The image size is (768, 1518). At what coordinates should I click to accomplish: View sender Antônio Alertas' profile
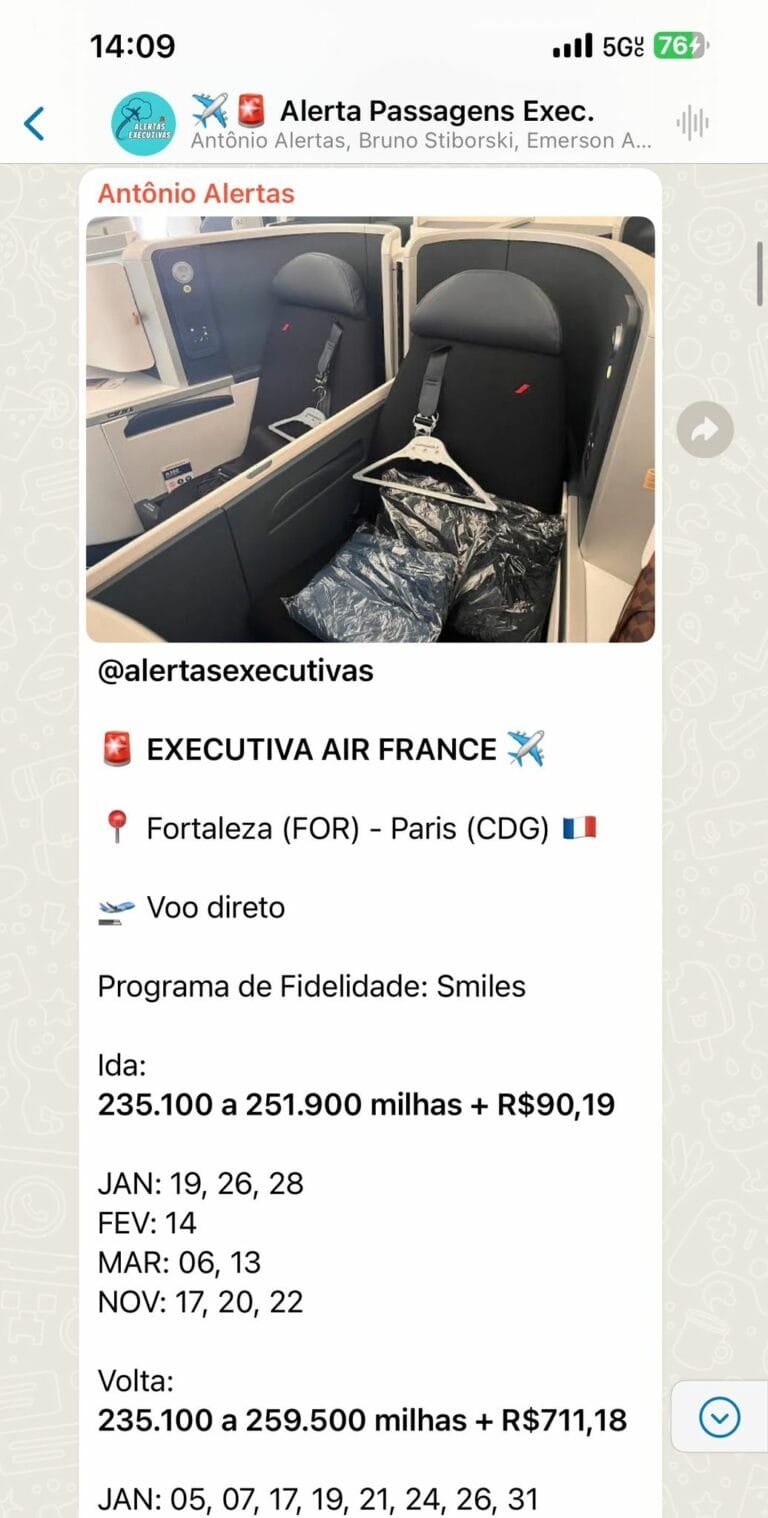pos(196,193)
